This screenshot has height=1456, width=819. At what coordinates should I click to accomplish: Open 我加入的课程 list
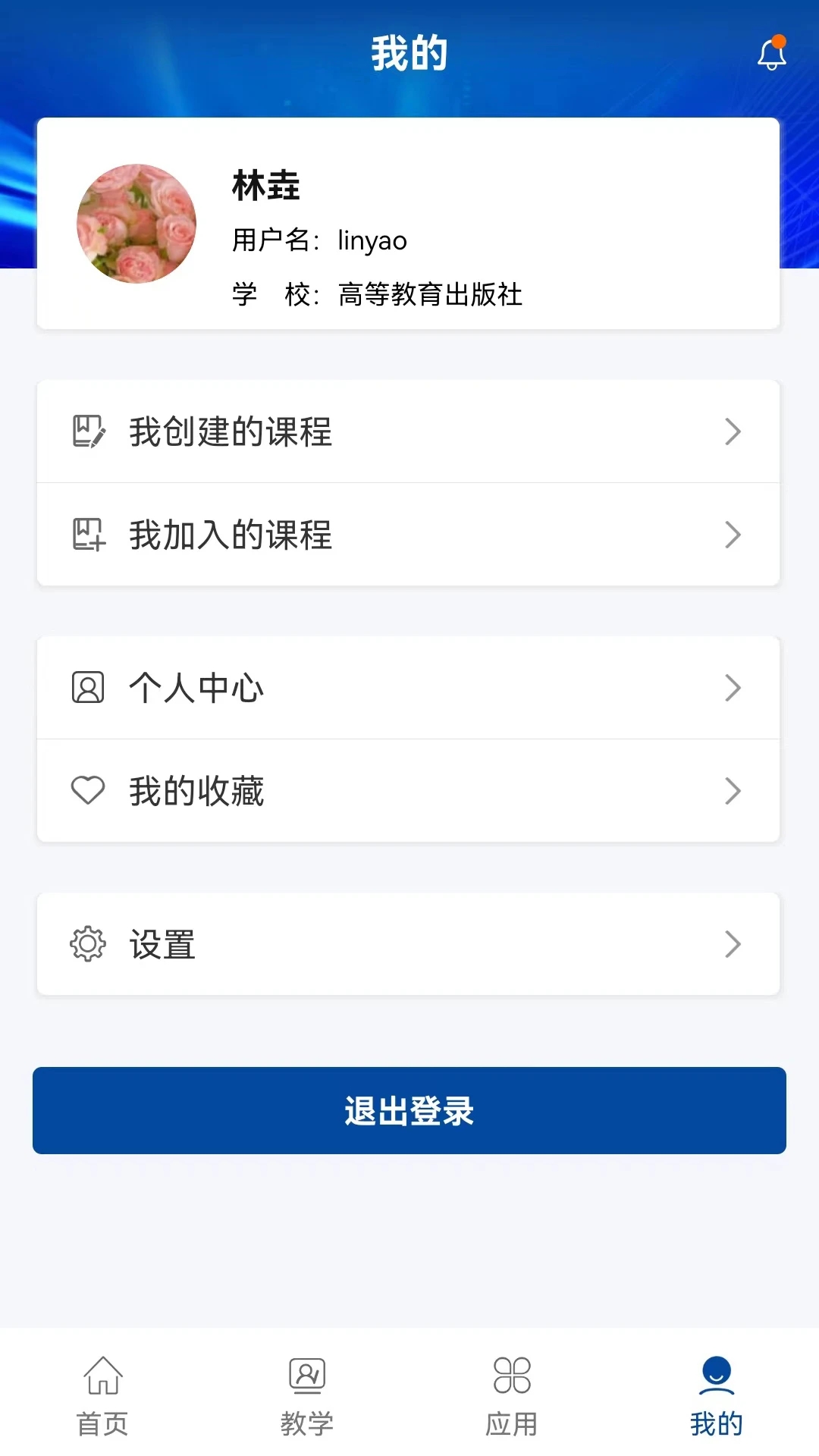click(x=408, y=535)
